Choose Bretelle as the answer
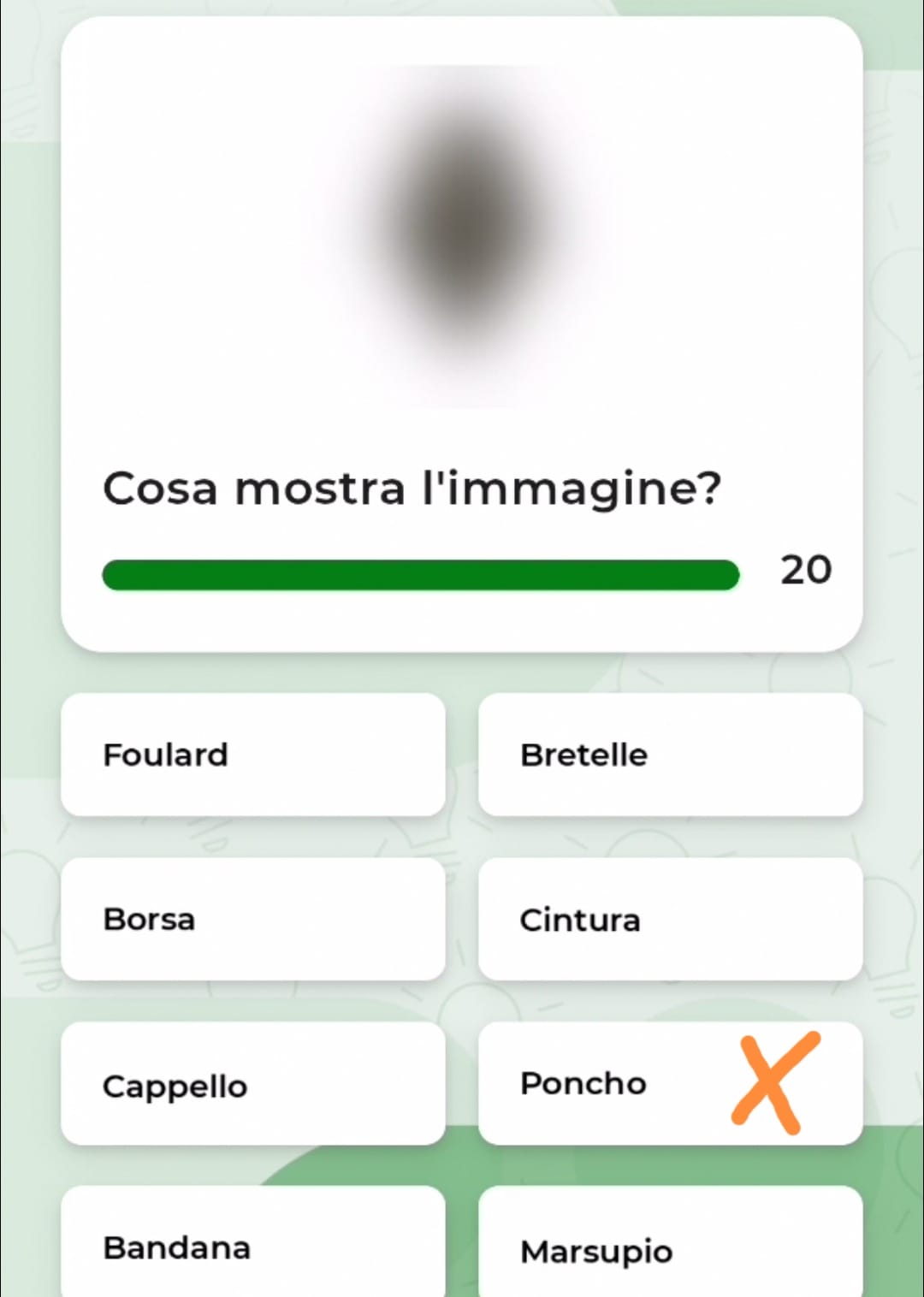 click(670, 755)
